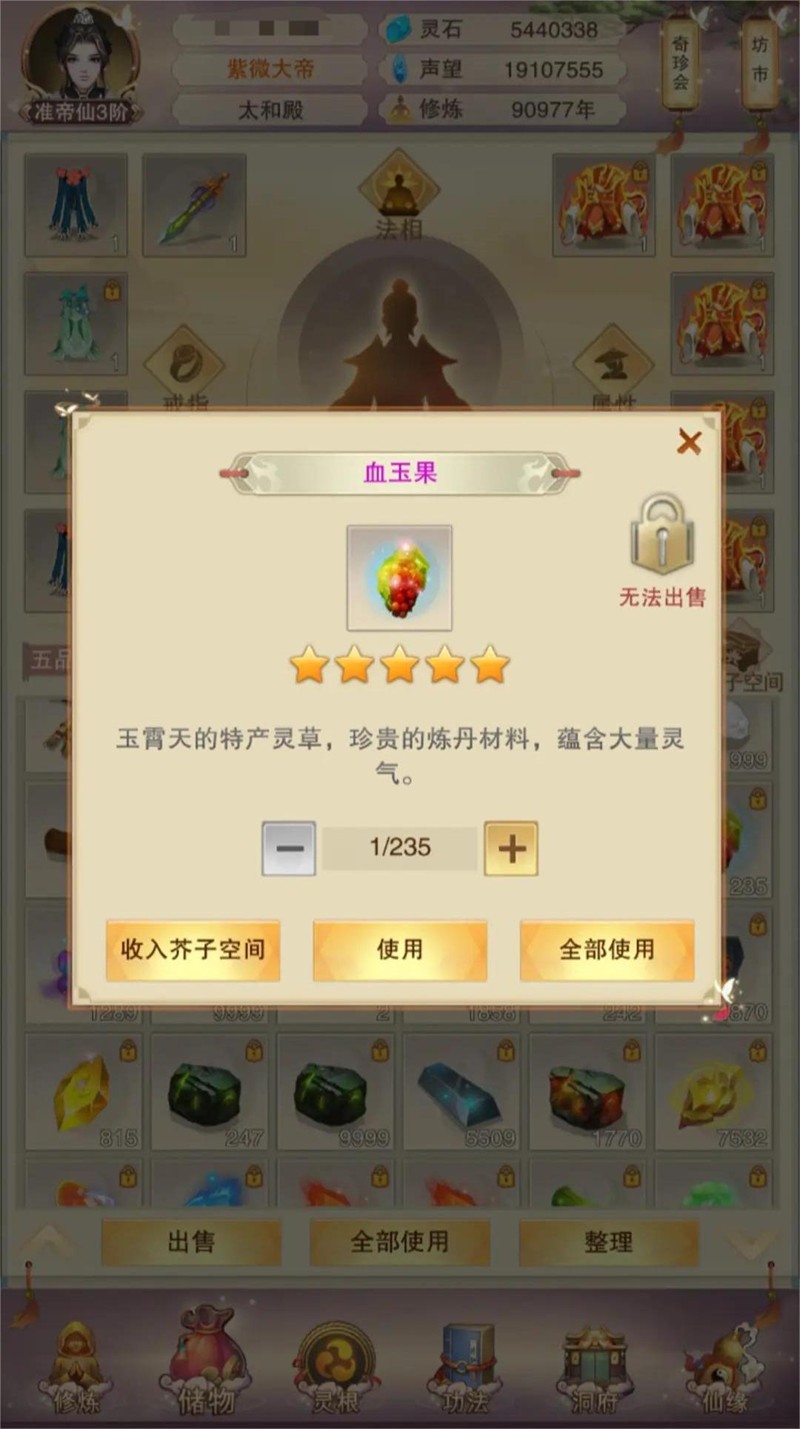Open 坊市 market lantern
Image resolution: width=800 pixels, height=1429 pixels.
[x=761, y=65]
